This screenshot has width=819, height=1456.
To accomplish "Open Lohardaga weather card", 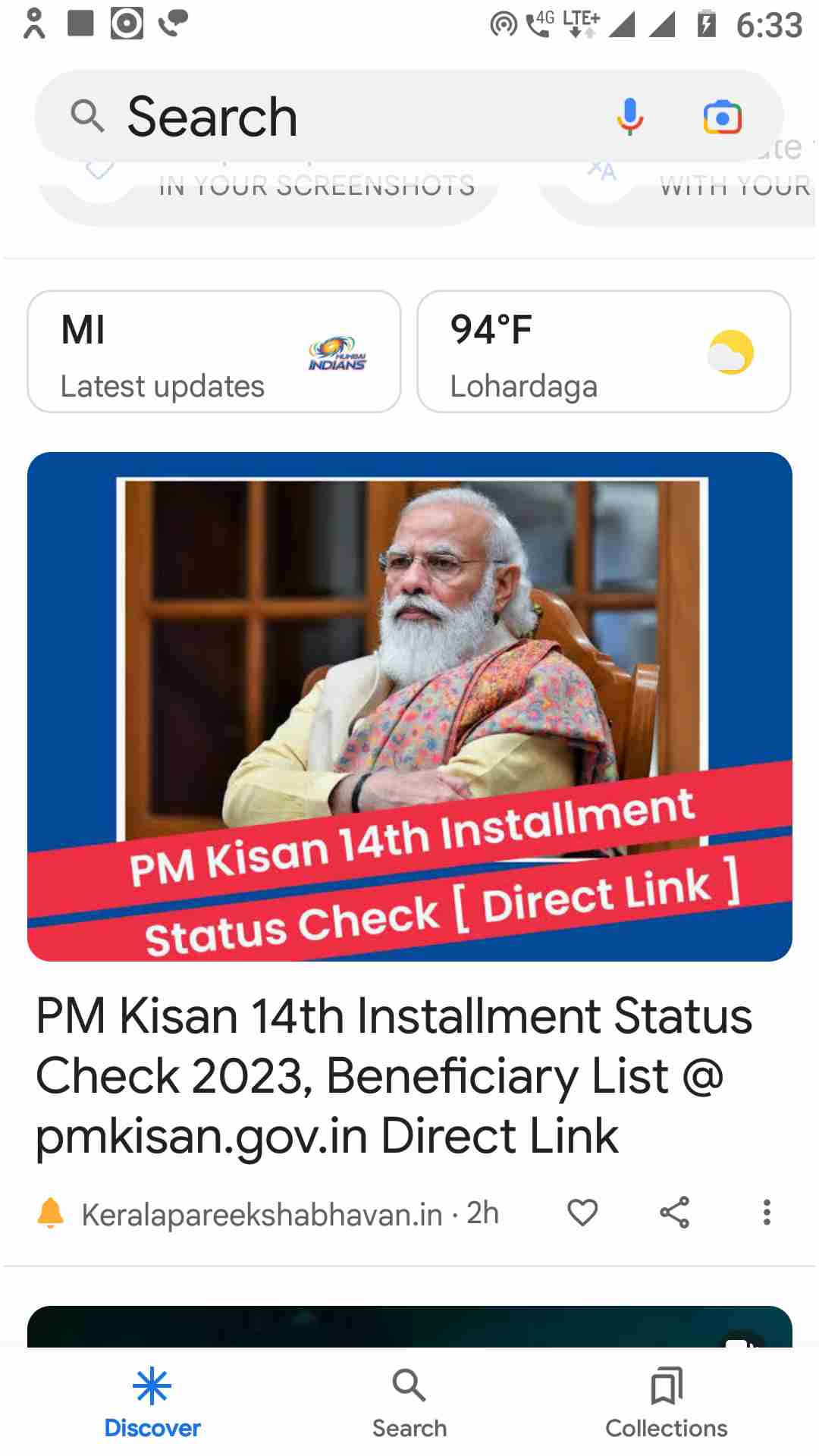I will click(604, 352).
